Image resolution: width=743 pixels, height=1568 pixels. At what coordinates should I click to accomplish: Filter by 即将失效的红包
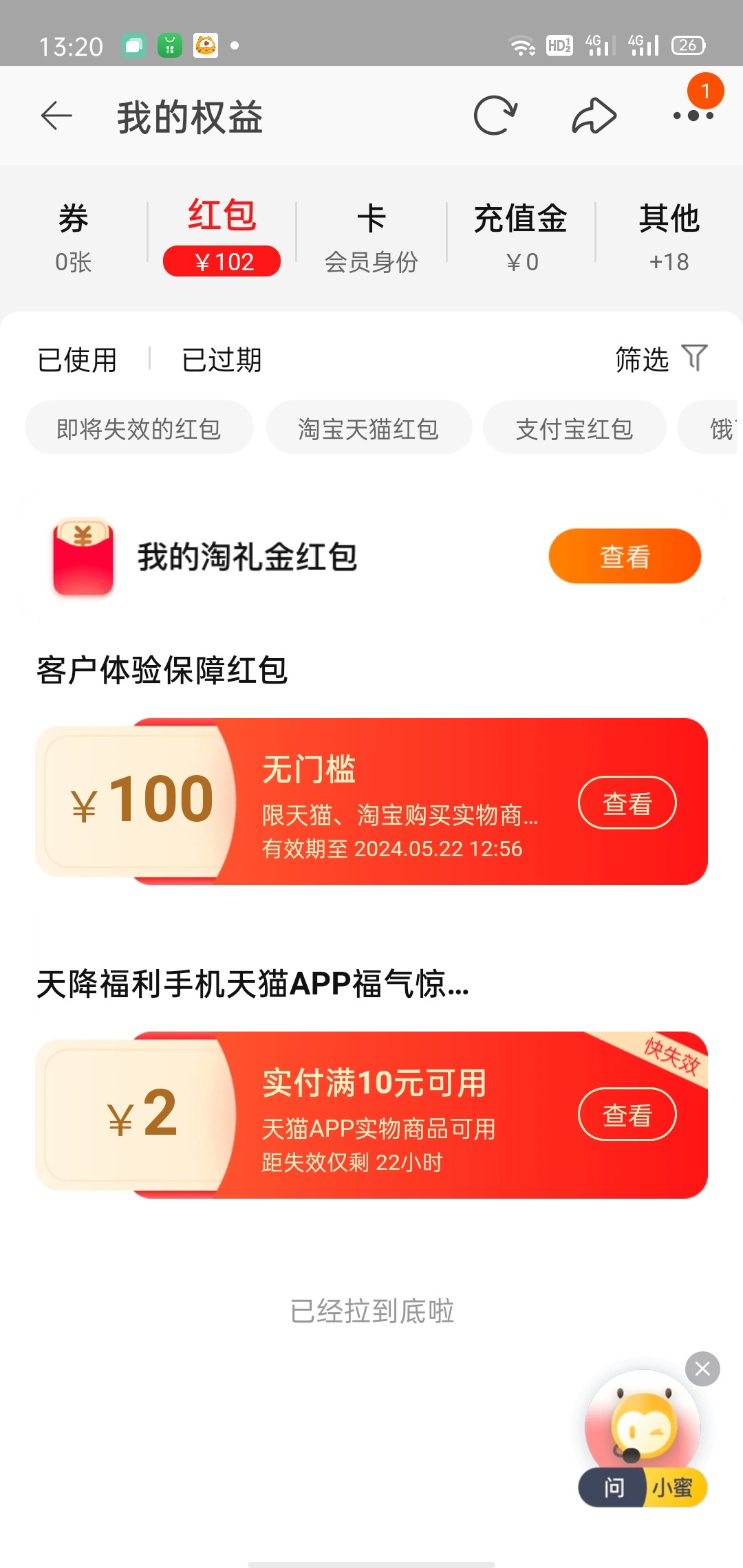[x=139, y=428]
